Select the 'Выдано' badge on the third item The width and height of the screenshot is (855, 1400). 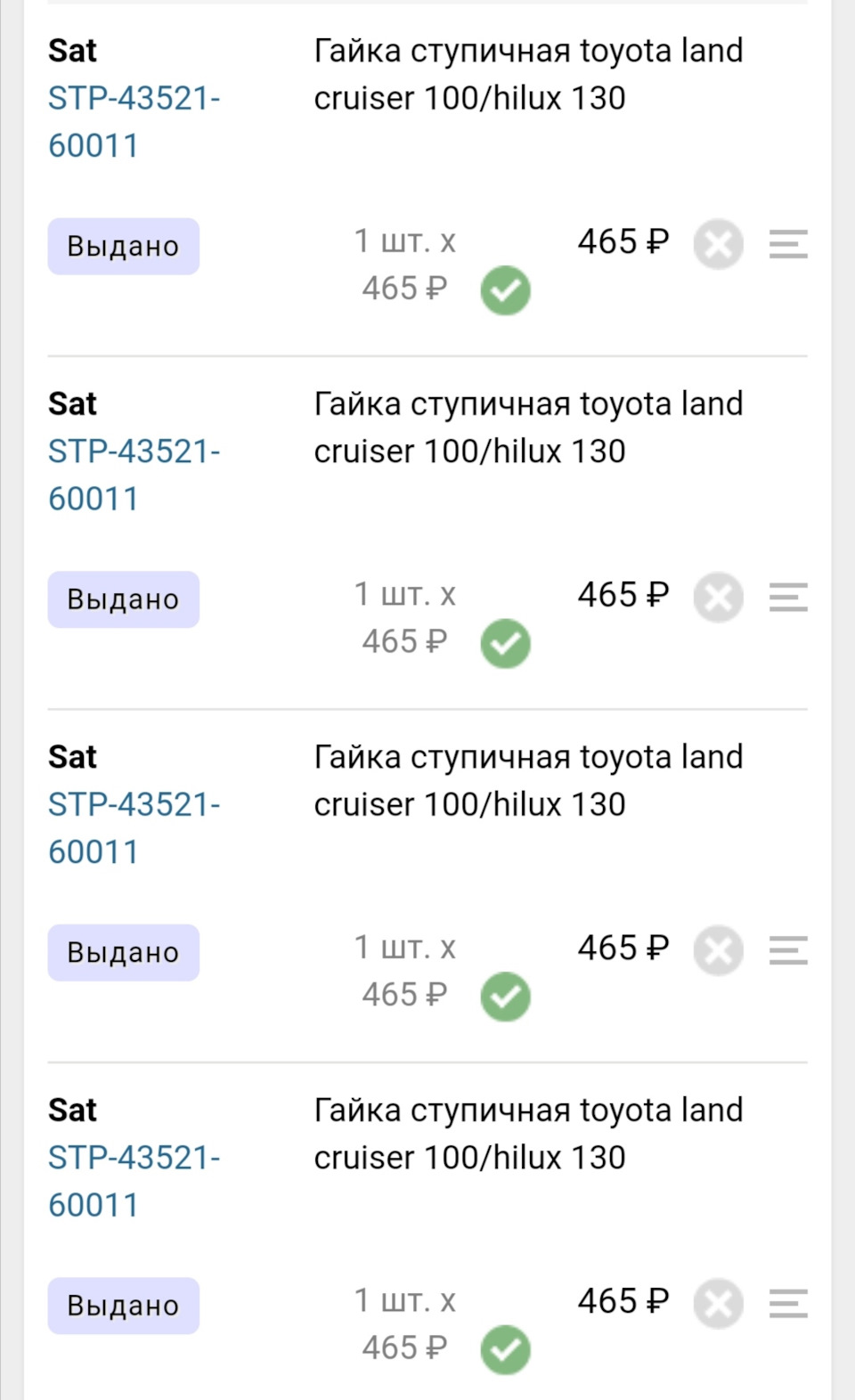(x=123, y=952)
